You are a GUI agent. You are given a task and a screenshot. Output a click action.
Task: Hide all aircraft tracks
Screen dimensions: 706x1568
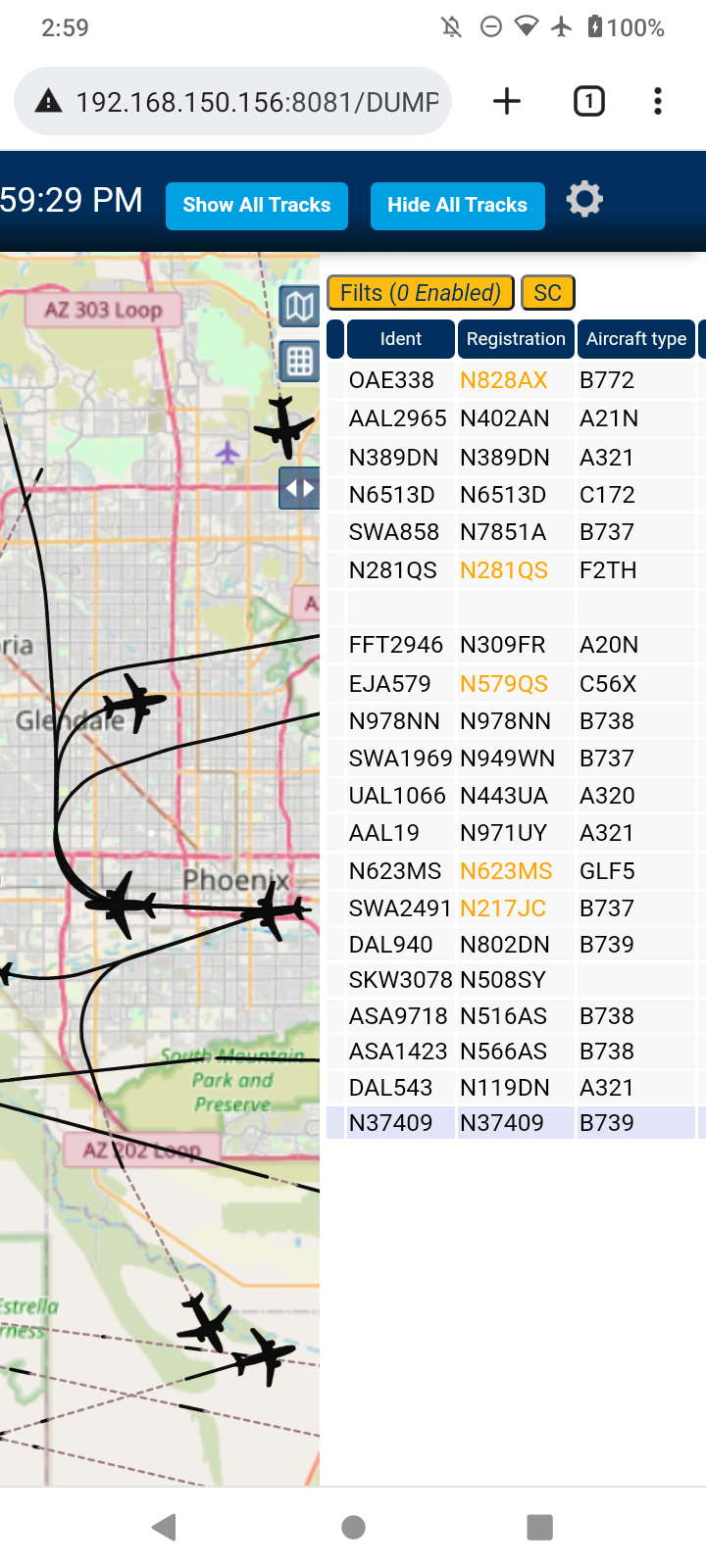(457, 206)
